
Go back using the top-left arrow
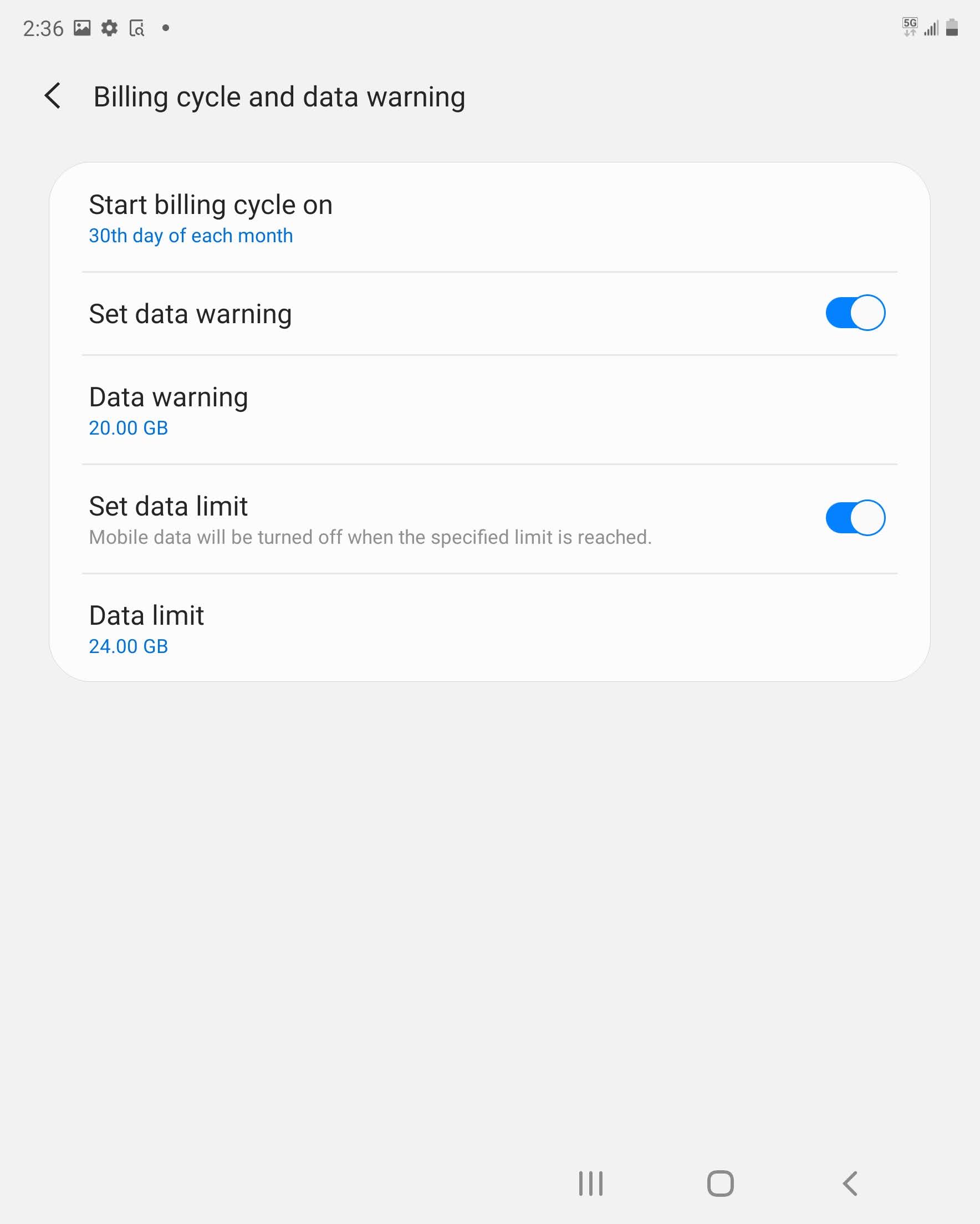coord(53,96)
